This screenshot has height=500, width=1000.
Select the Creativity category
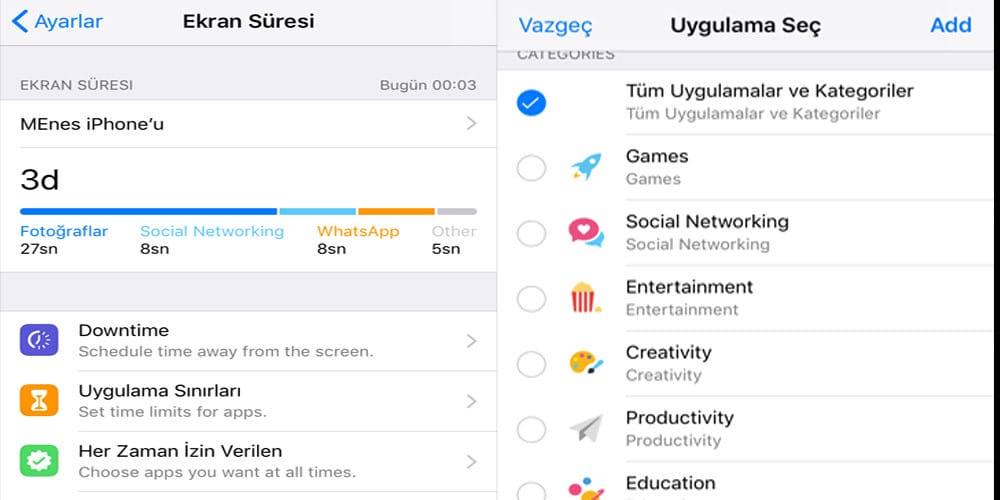tap(532, 363)
